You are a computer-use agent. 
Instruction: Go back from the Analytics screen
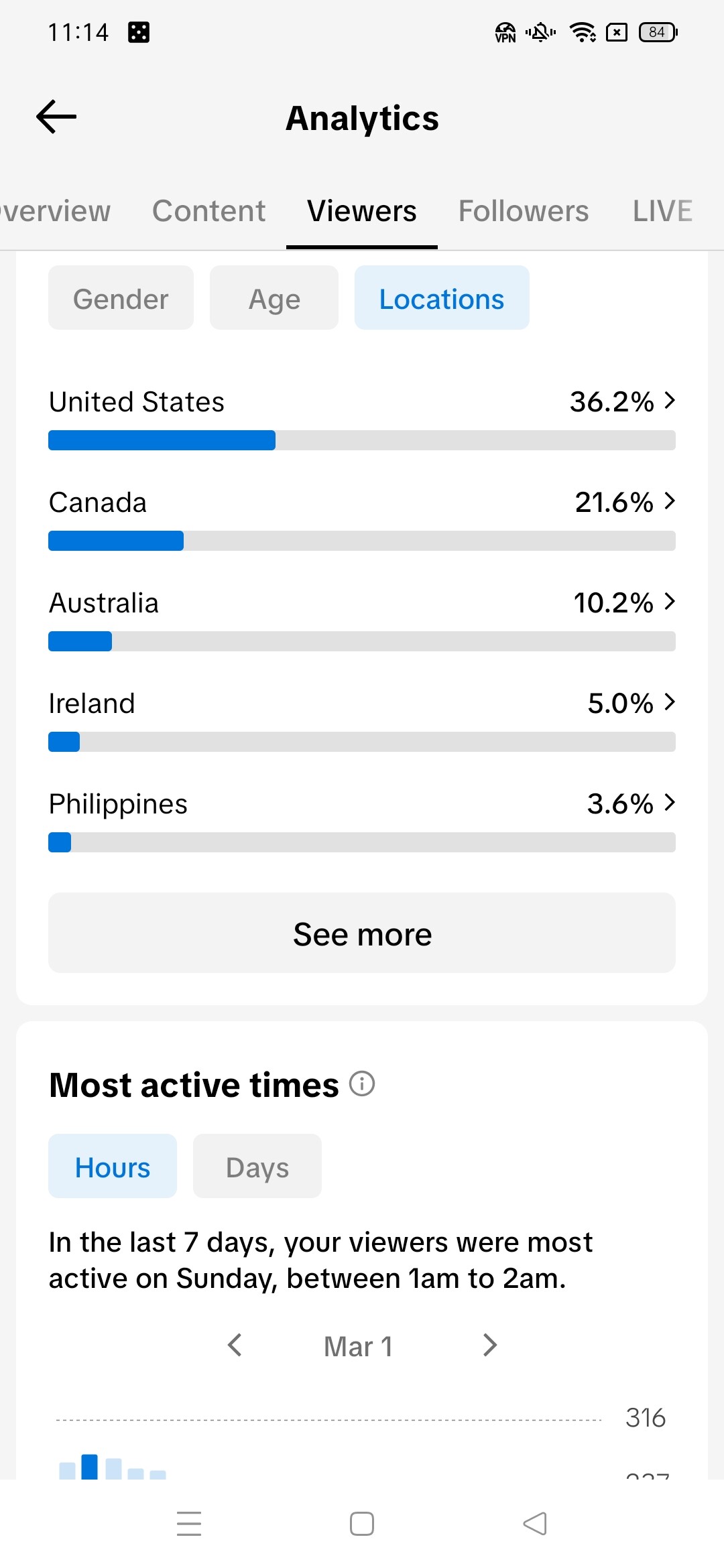[x=56, y=117]
